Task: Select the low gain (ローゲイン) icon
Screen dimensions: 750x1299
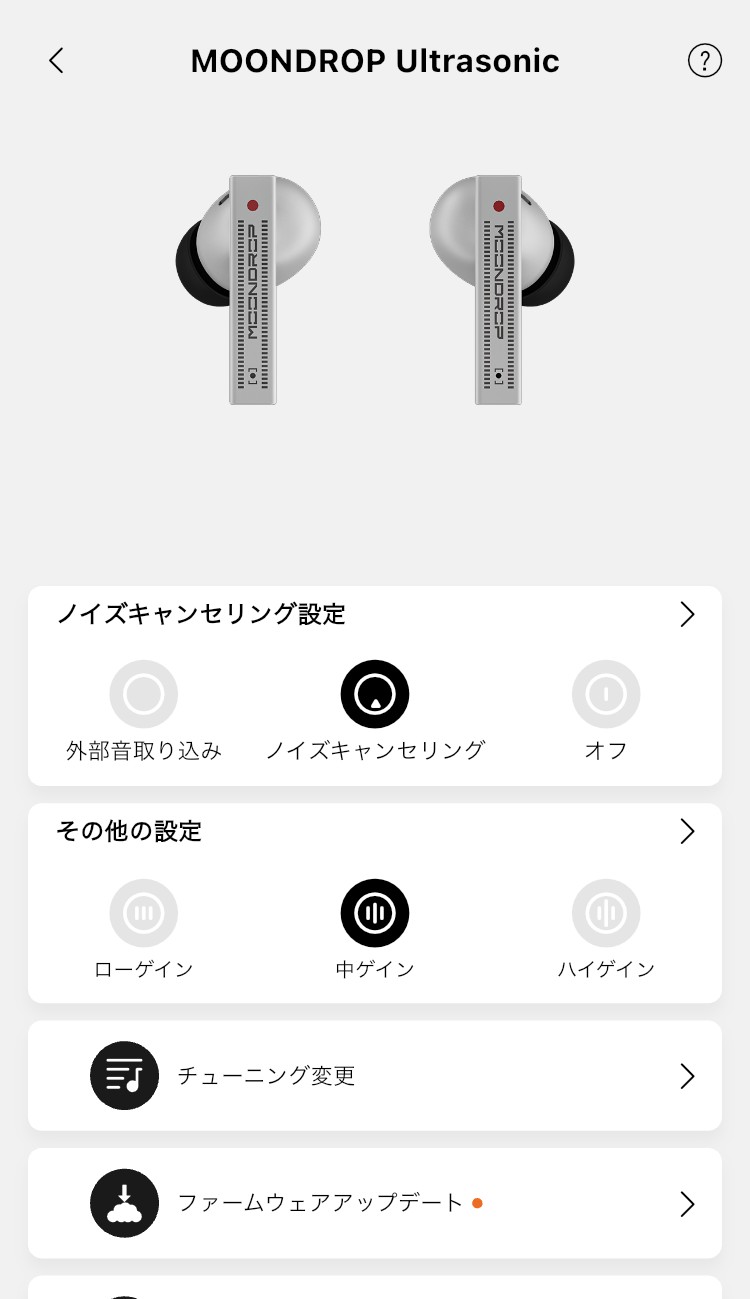Action: click(x=143, y=912)
